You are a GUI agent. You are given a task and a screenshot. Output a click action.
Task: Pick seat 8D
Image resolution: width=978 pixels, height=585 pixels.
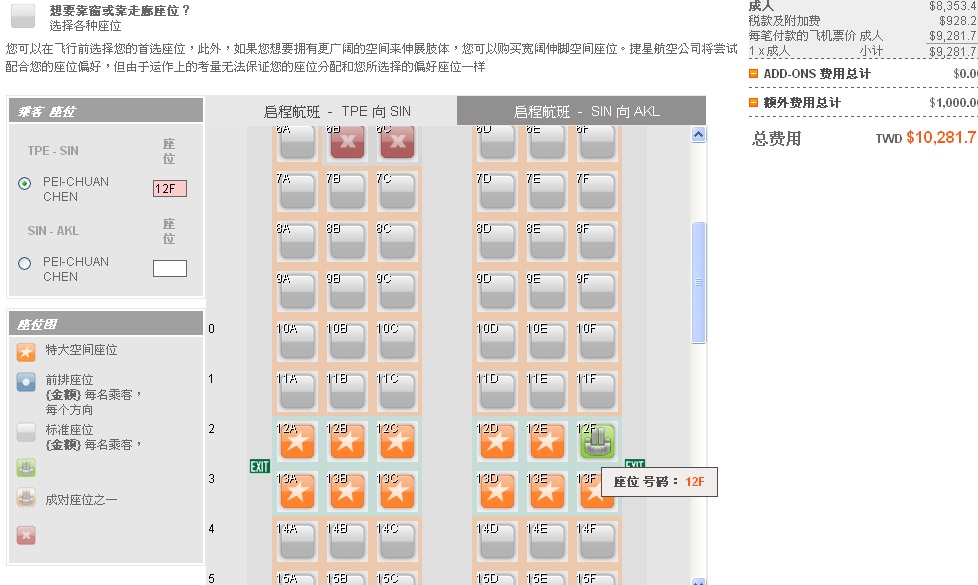point(497,240)
